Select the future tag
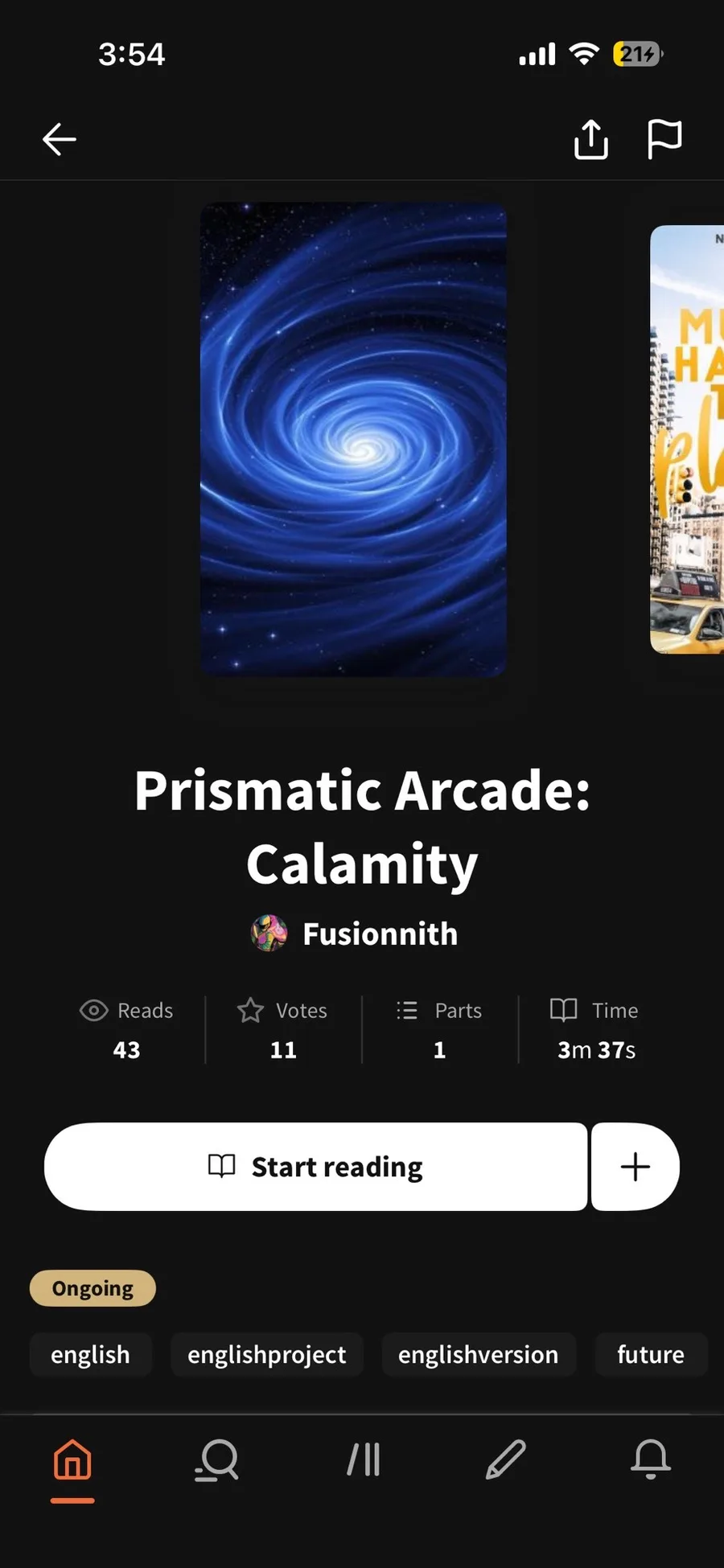This screenshot has width=724, height=1568. (x=651, y=1355)
